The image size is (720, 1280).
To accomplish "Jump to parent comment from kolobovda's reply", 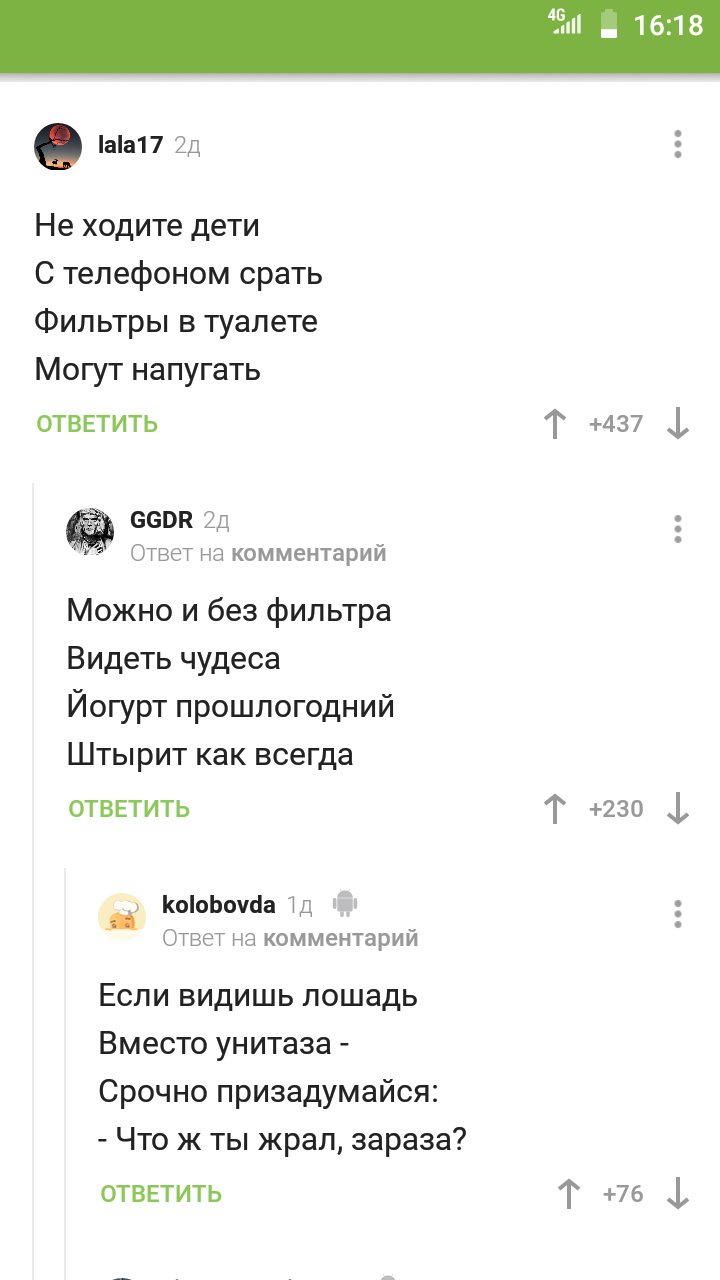I will point(340,938).
